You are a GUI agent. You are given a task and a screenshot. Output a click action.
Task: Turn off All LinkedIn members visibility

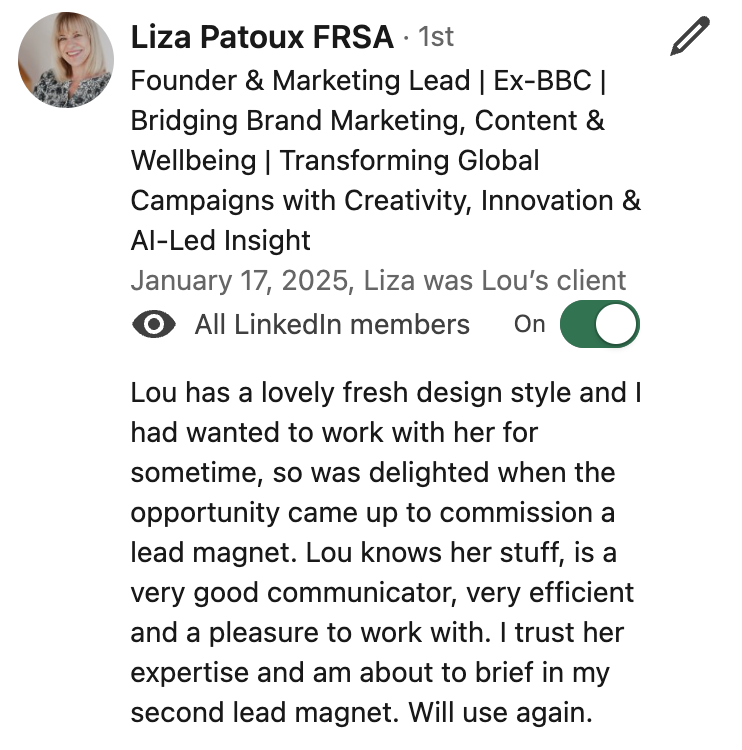coord(599,324)
